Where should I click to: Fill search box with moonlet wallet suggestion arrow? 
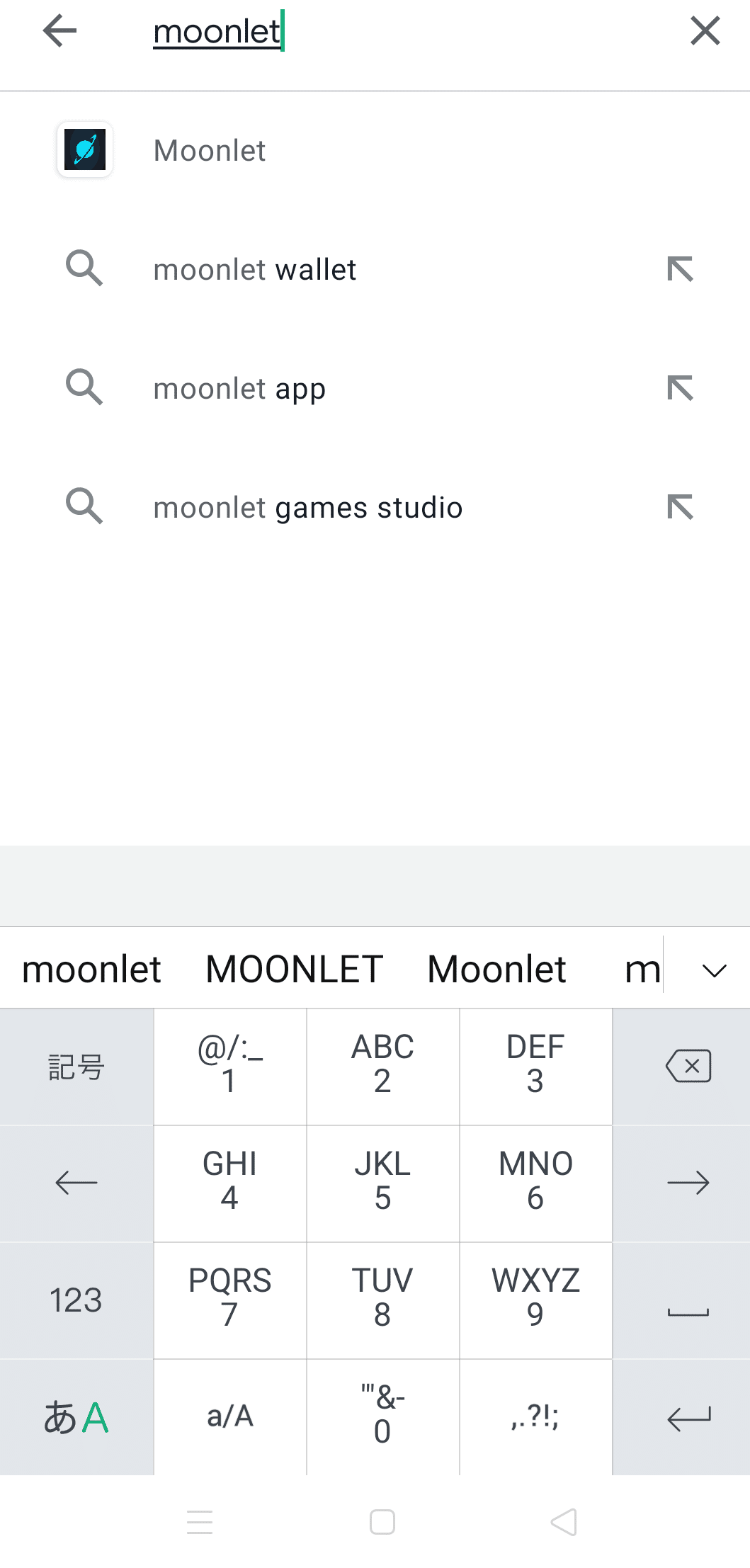pyautogui.click(x=681, y=268)
